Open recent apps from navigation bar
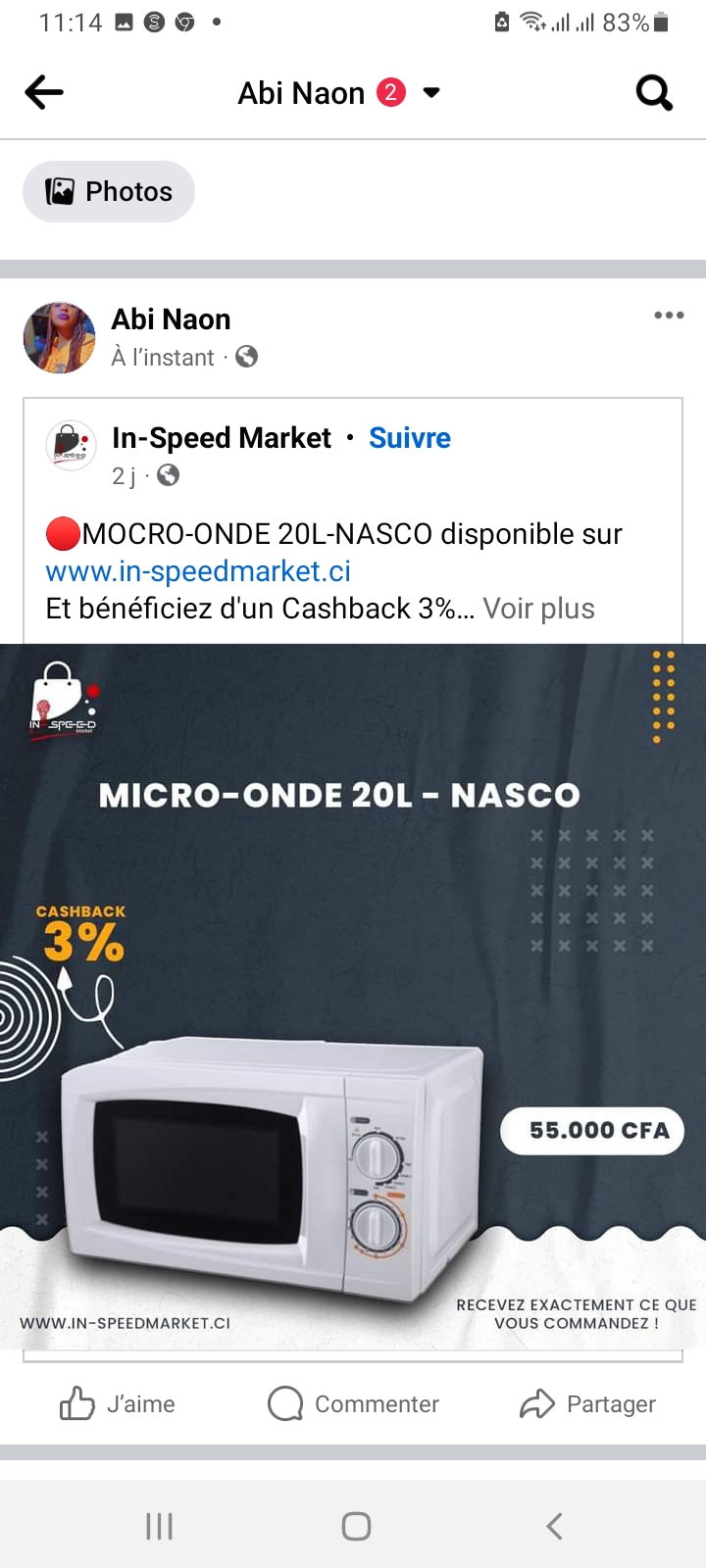Viewport: 706px width, 1568px height. [159, 1526]
